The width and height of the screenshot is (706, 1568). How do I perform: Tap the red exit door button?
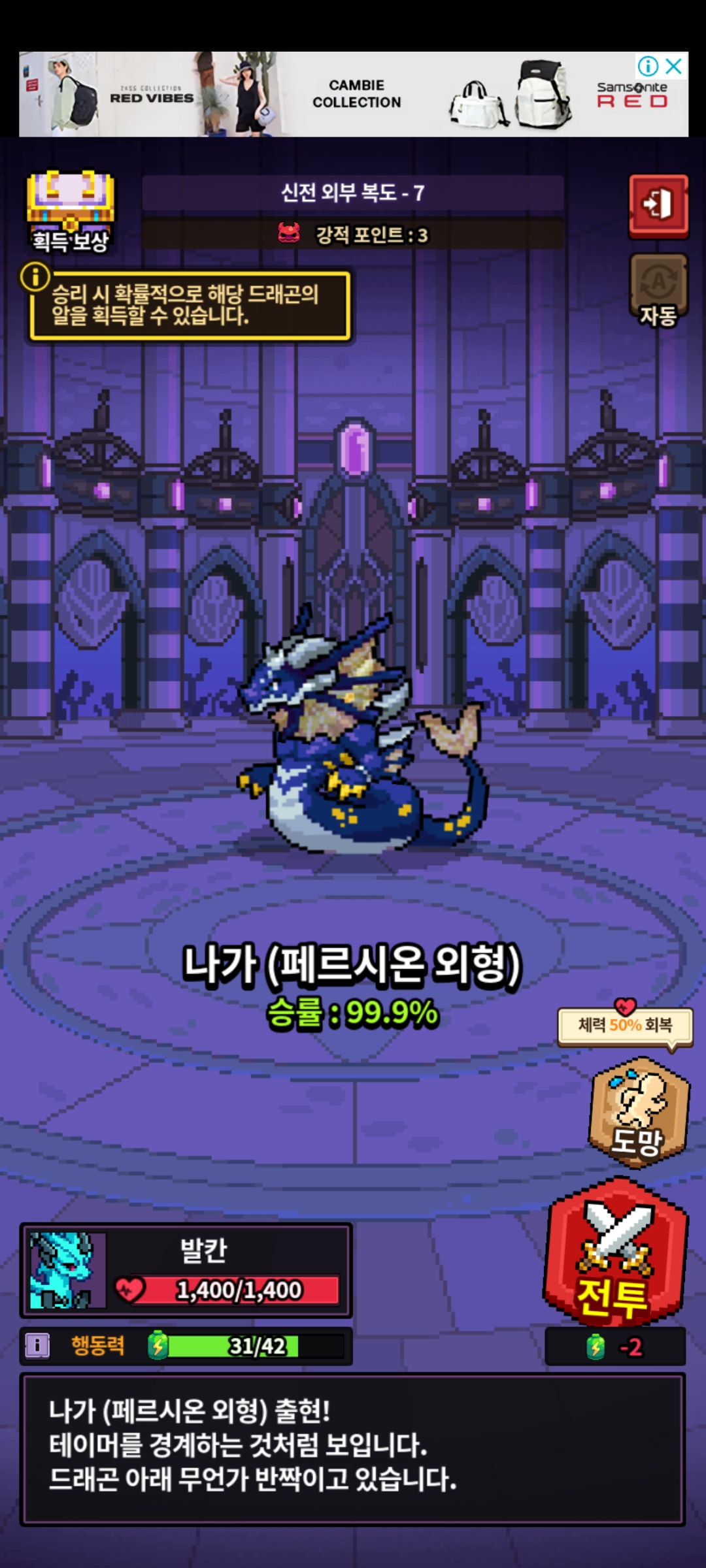pyautogui.click(x=658, y=205)
